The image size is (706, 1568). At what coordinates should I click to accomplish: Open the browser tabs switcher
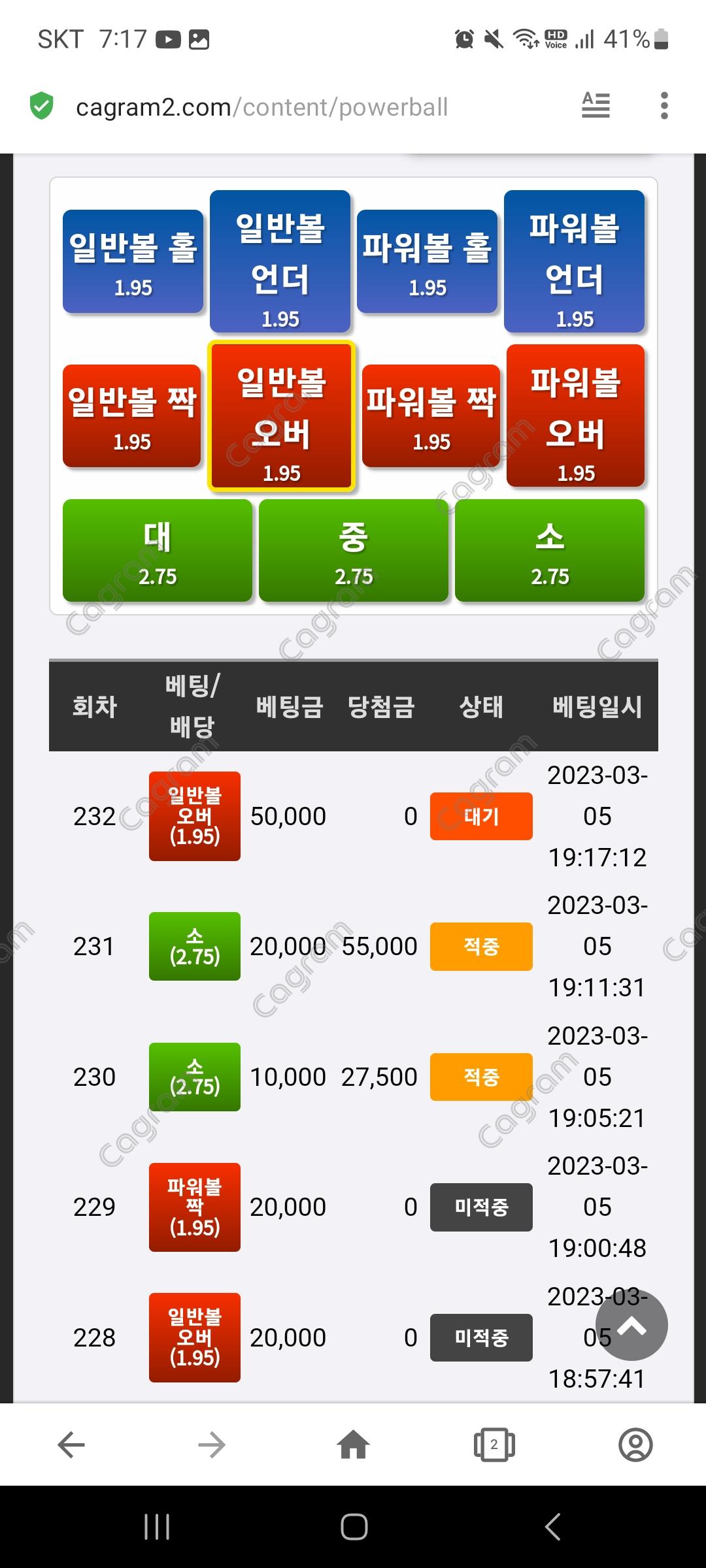click(494, 1445)
